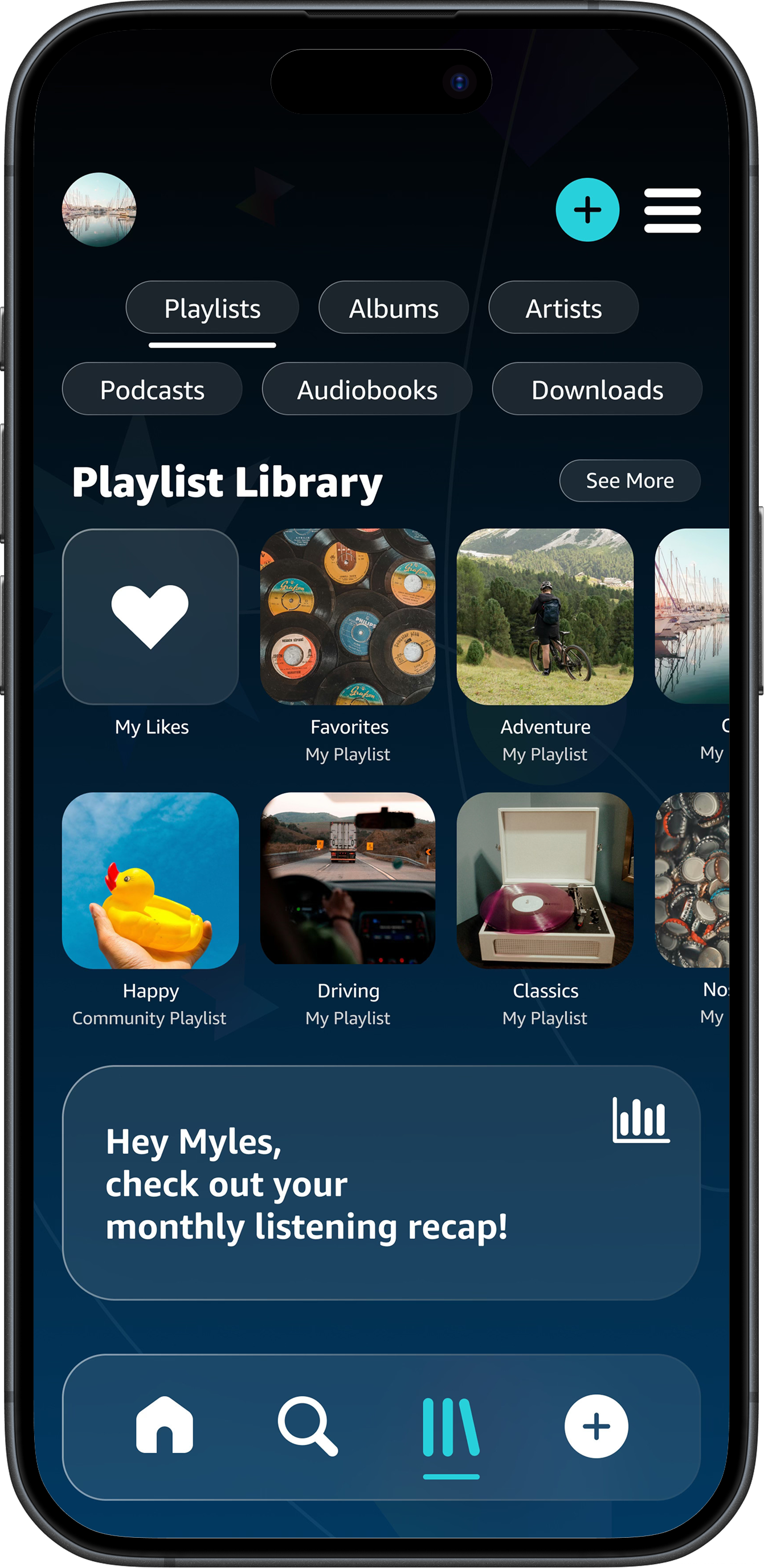Show the Audiobooks category
The height and width of the screenshot is (1568, 764).
click(x=367, y=389)
